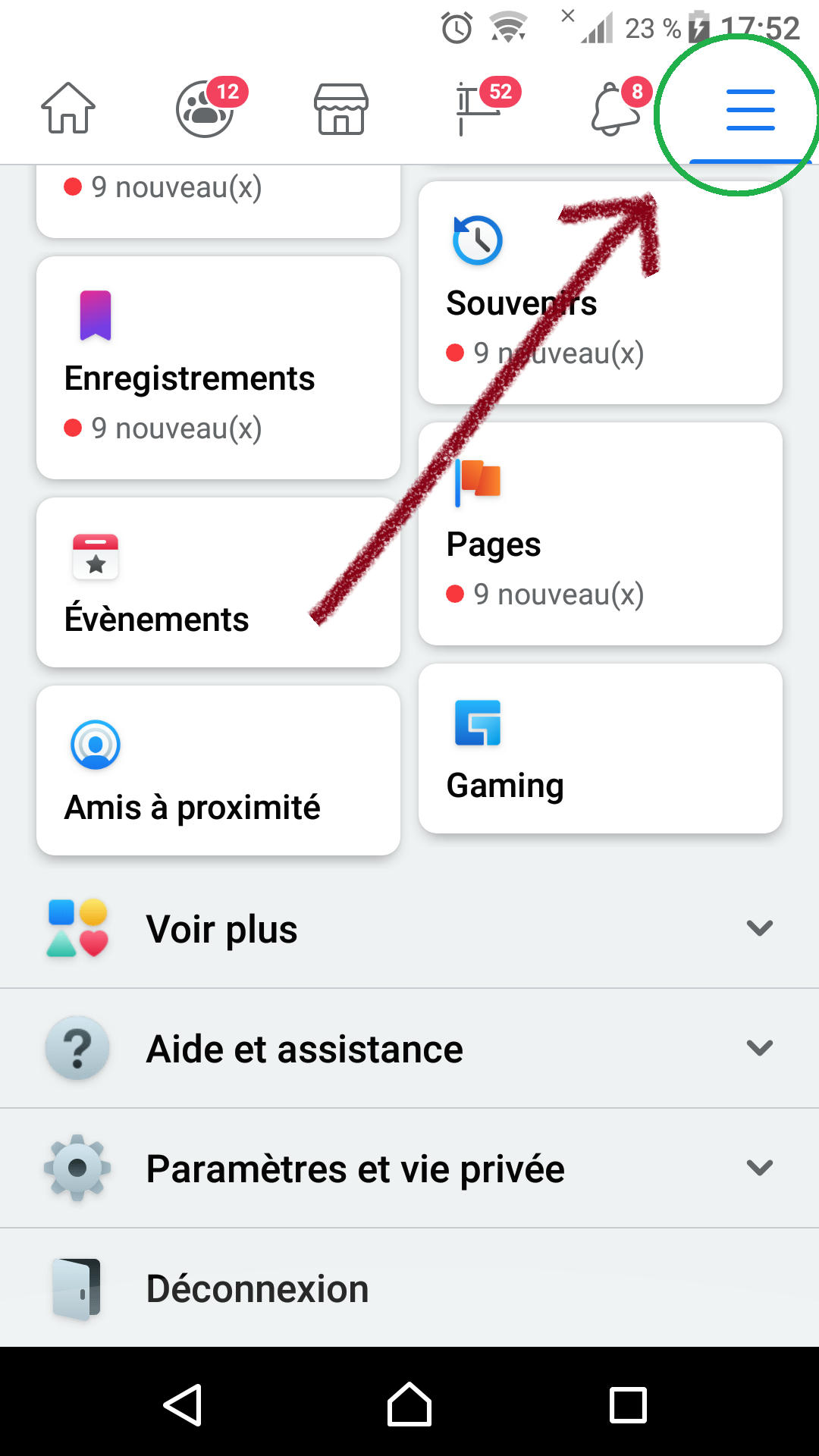Switch to the Marketplace shop tab
This screenshot has width=819, height=1456.
(341, 108)
